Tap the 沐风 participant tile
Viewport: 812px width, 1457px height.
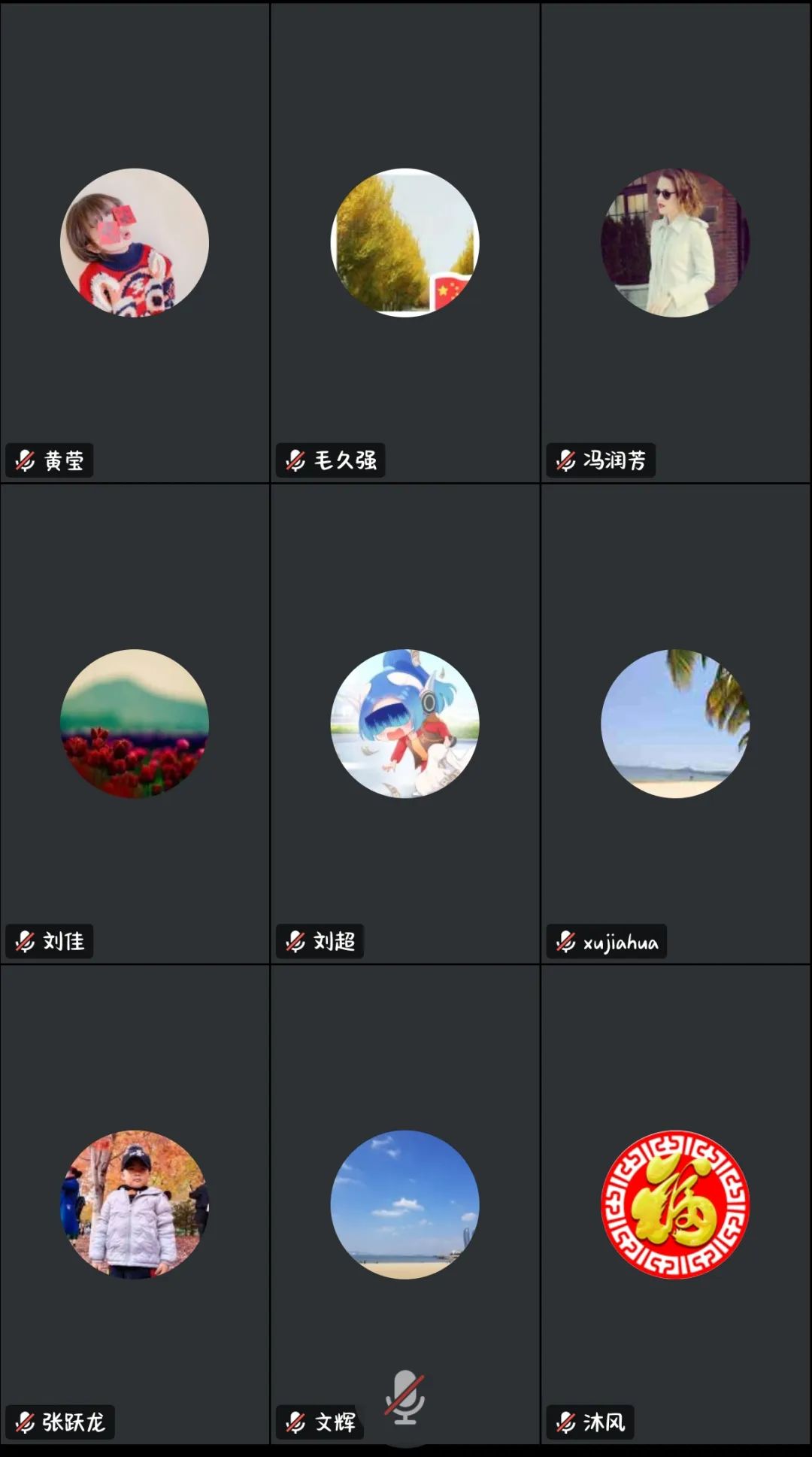tap(675, 1204)
